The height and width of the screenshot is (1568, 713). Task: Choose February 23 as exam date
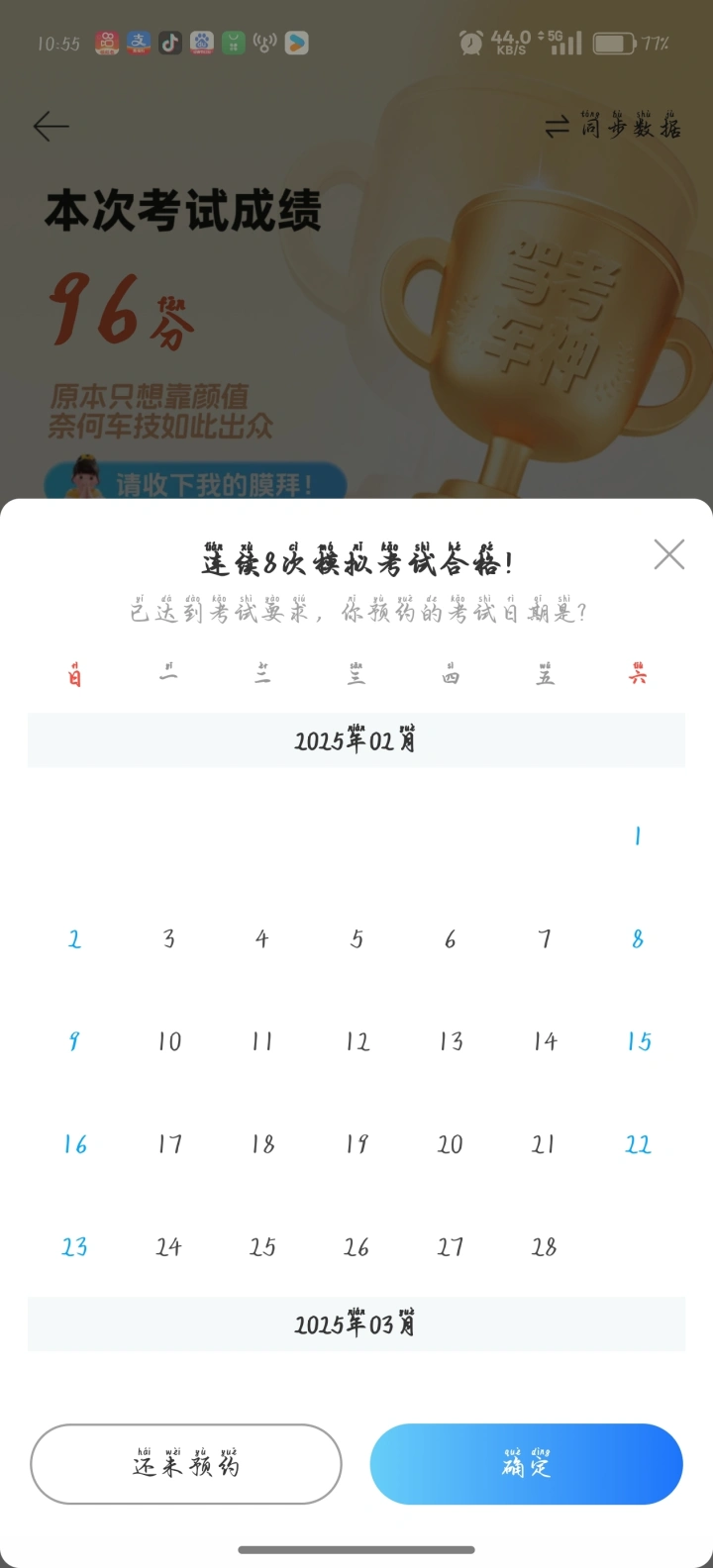75,1247
